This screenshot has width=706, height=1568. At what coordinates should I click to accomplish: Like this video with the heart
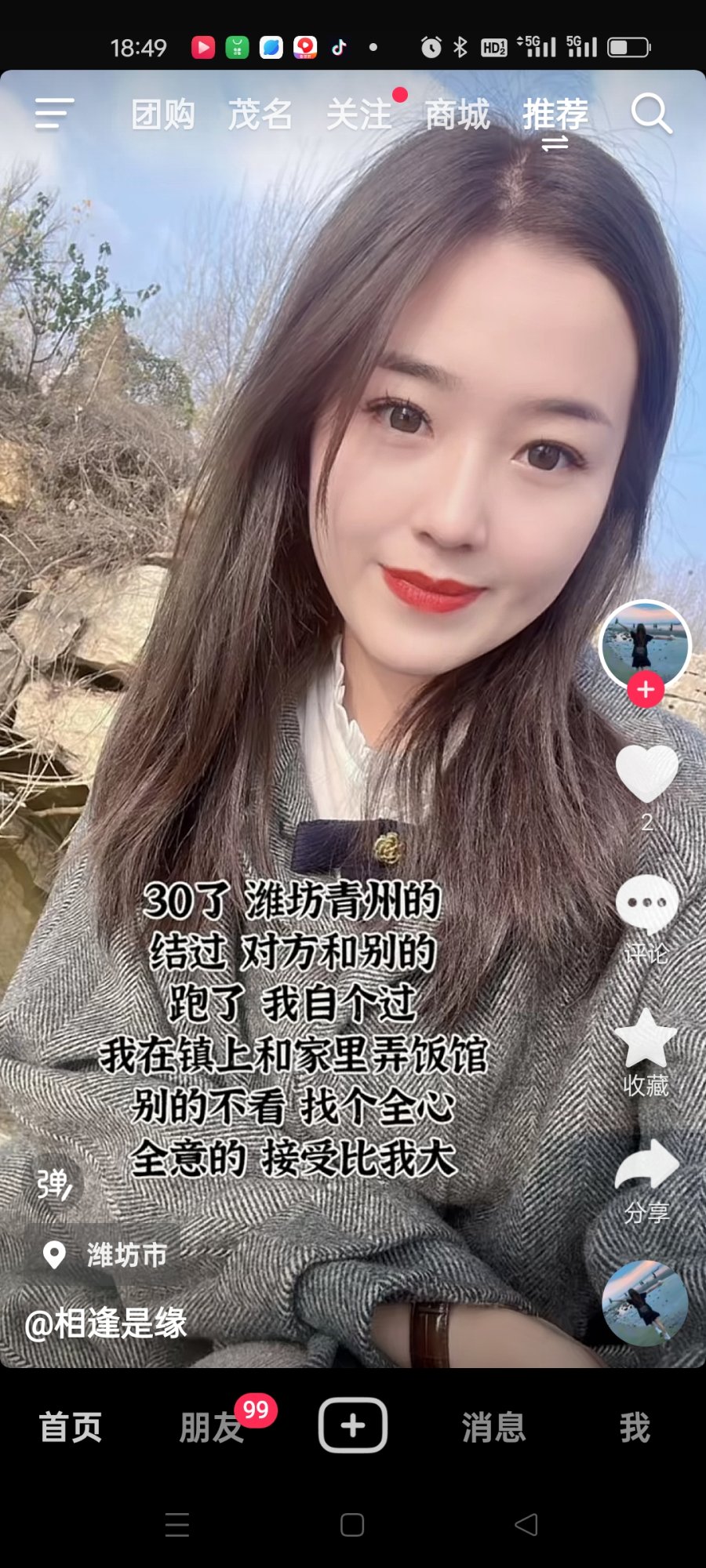point(646,773)
